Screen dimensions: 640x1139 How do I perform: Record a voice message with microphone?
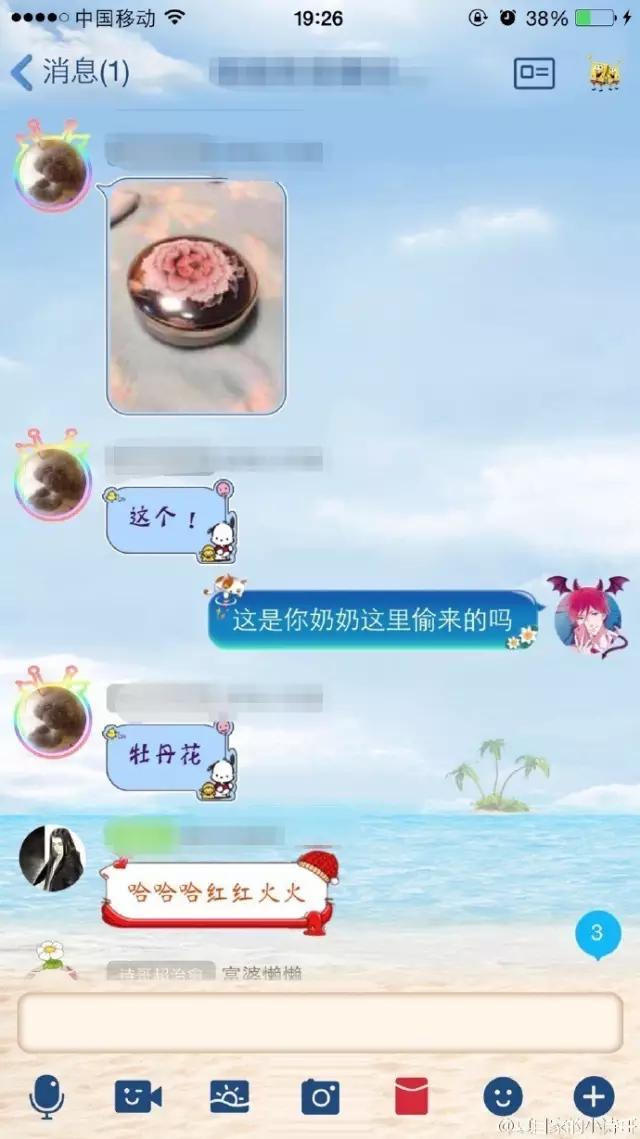(x=47, y=1097)
